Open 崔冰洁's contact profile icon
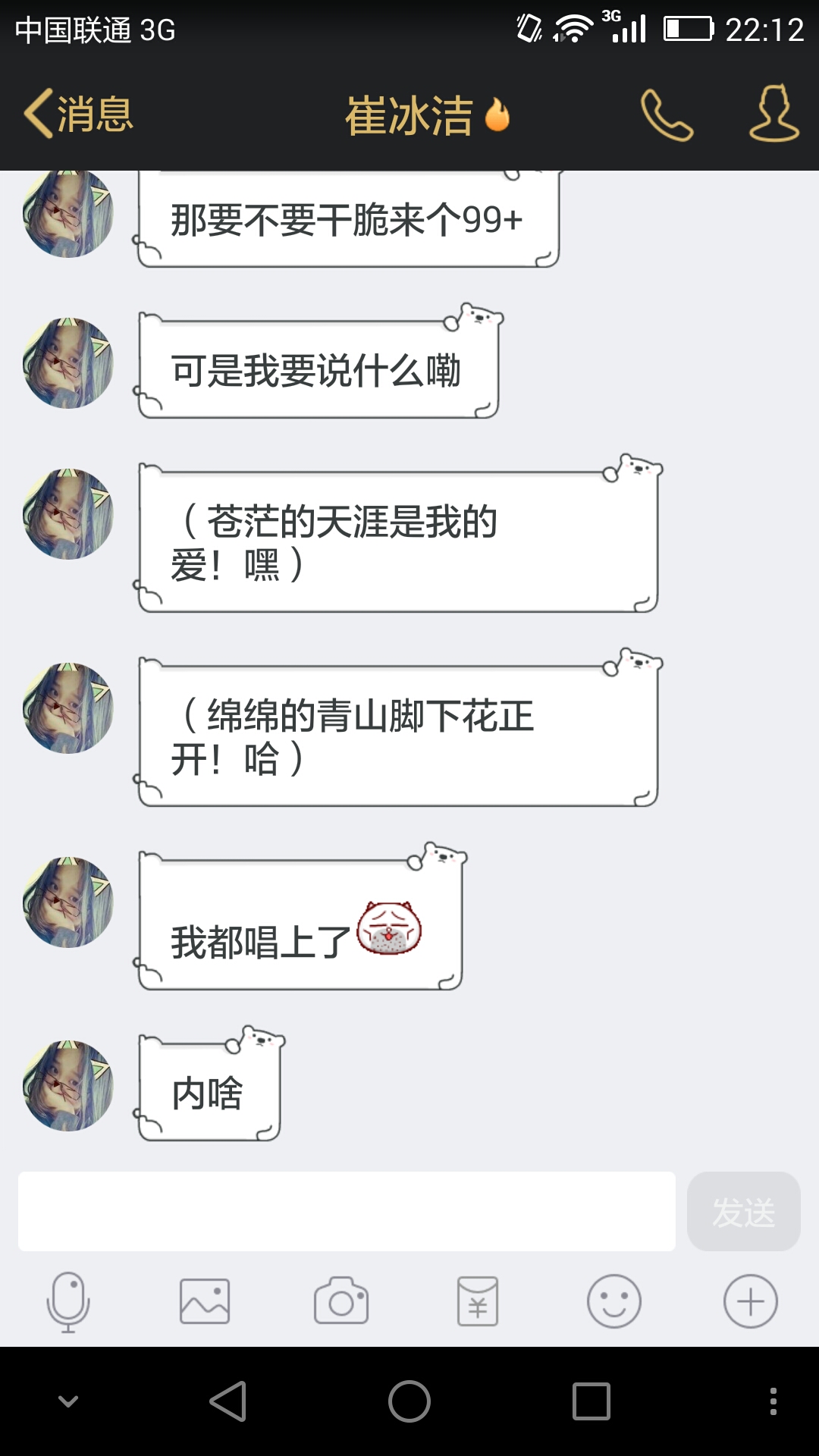Image resolution: width=819 pixels, height=1456 pixels. 774,114
